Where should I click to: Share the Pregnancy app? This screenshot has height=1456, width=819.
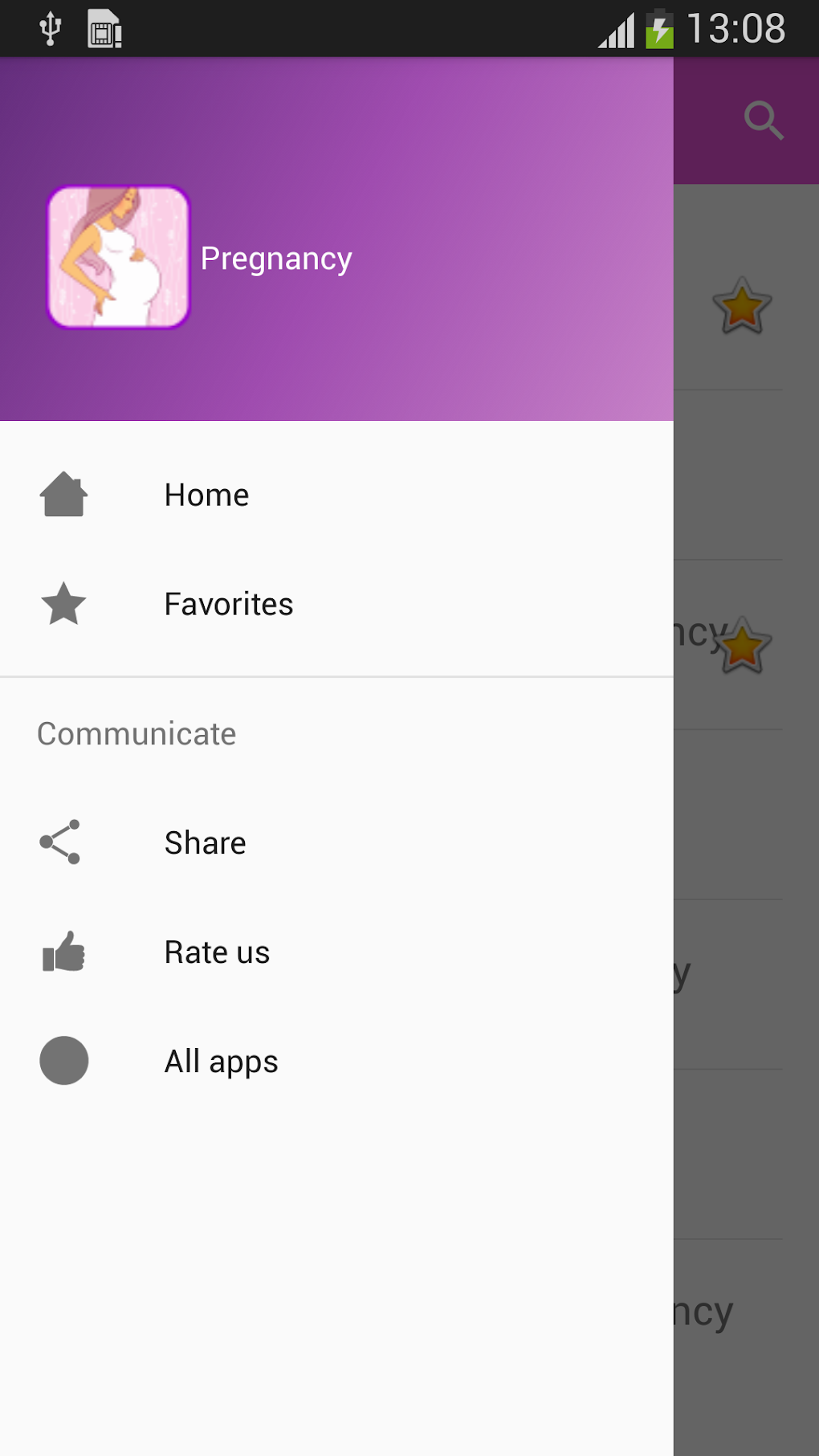pyautogui.click(x=205, y=842)
